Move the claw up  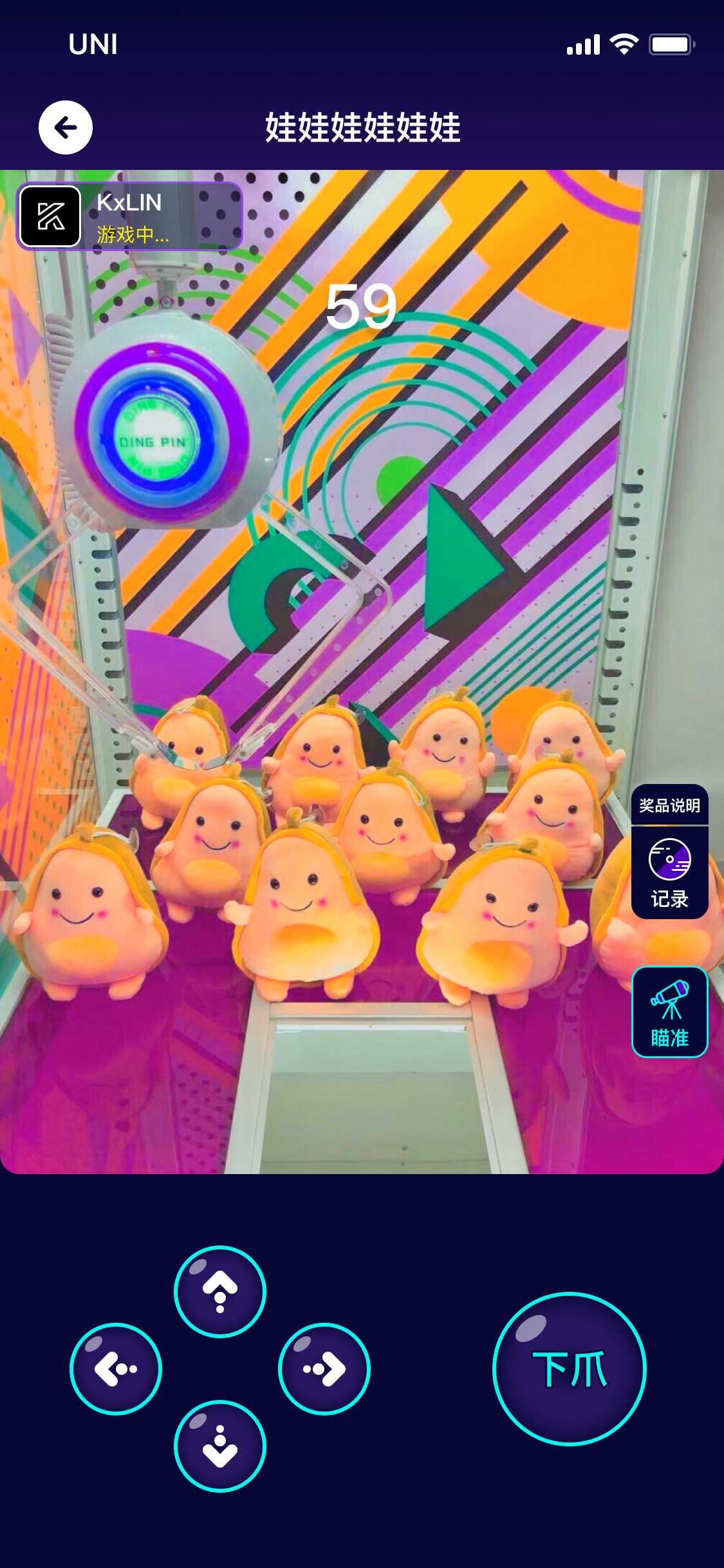click(x=220, y=1292)
